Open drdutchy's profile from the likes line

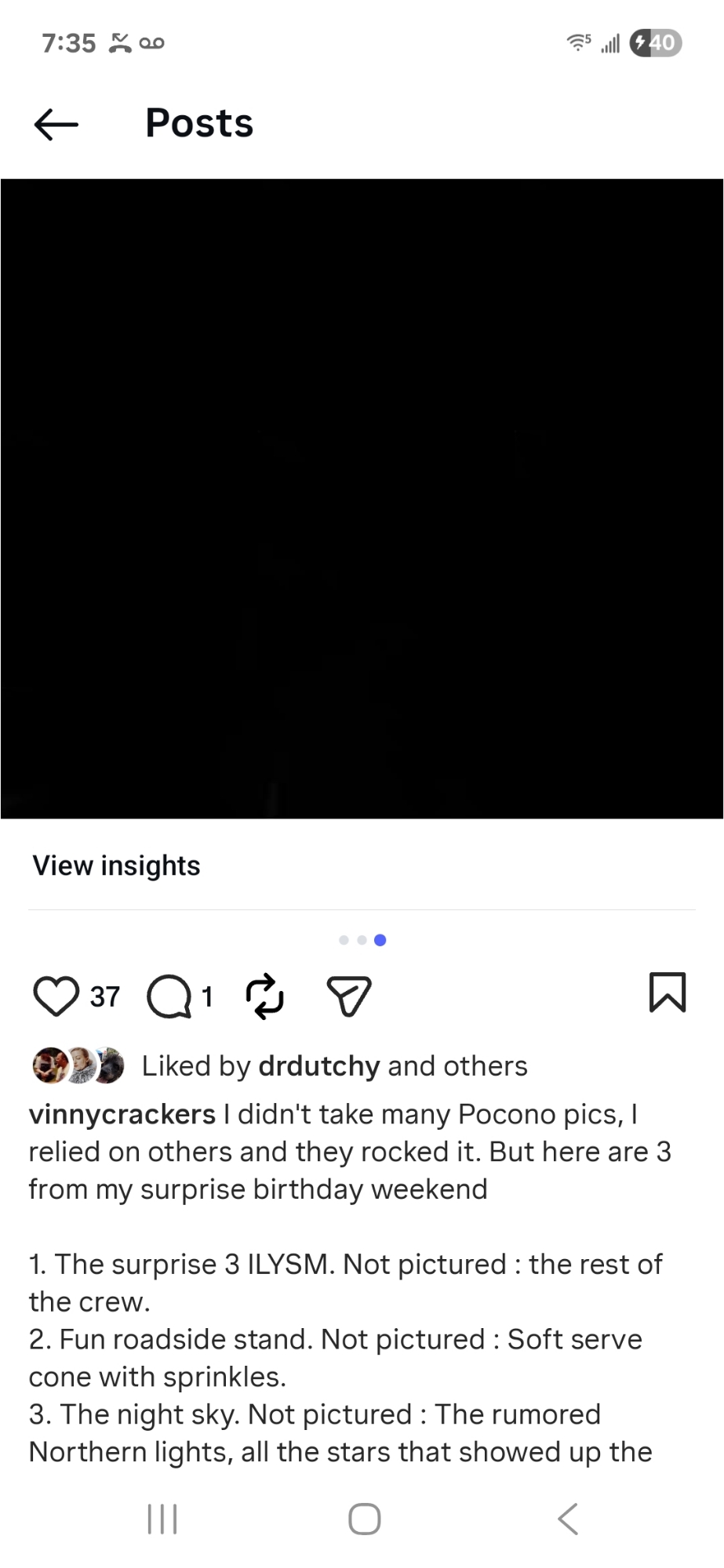(x=318, y=1066)
